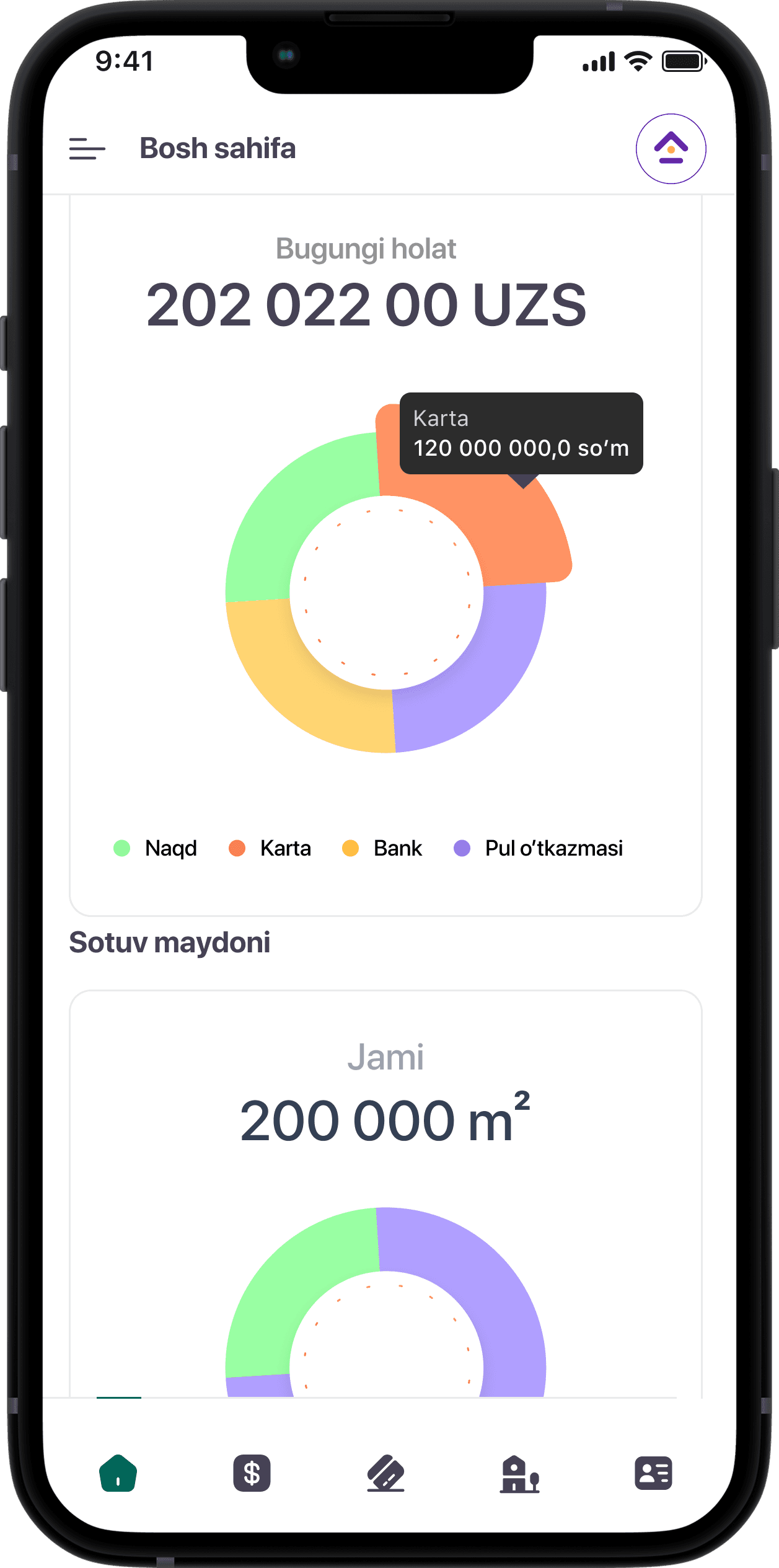Viewport: 779px width, 1568px height.
Task: Open the pen contracts tab
Action: point(385,1473)
